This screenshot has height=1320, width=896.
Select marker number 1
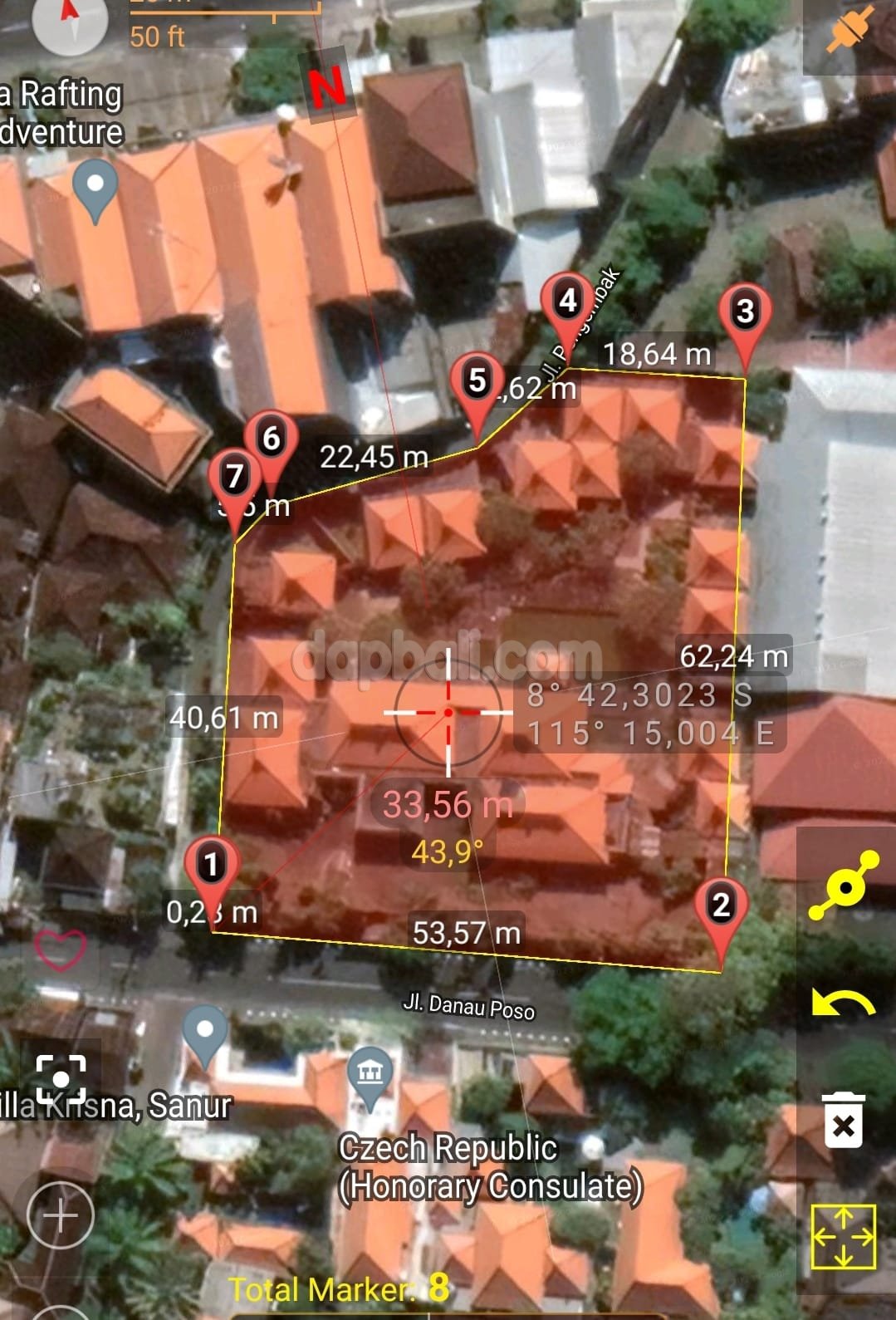(x=211, y=865)
